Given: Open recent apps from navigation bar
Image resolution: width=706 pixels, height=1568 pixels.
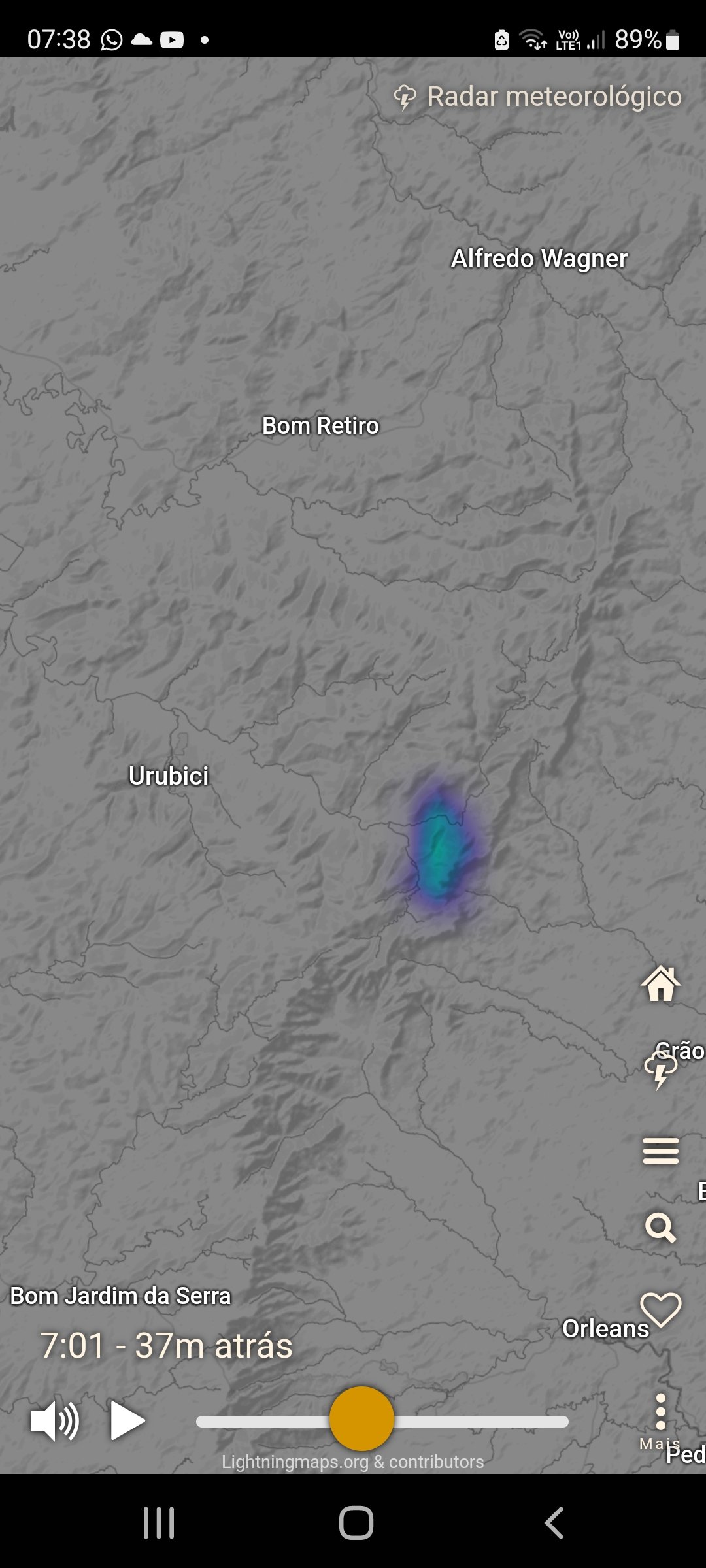Looking at the screenshot, I should click(159, 1523).
